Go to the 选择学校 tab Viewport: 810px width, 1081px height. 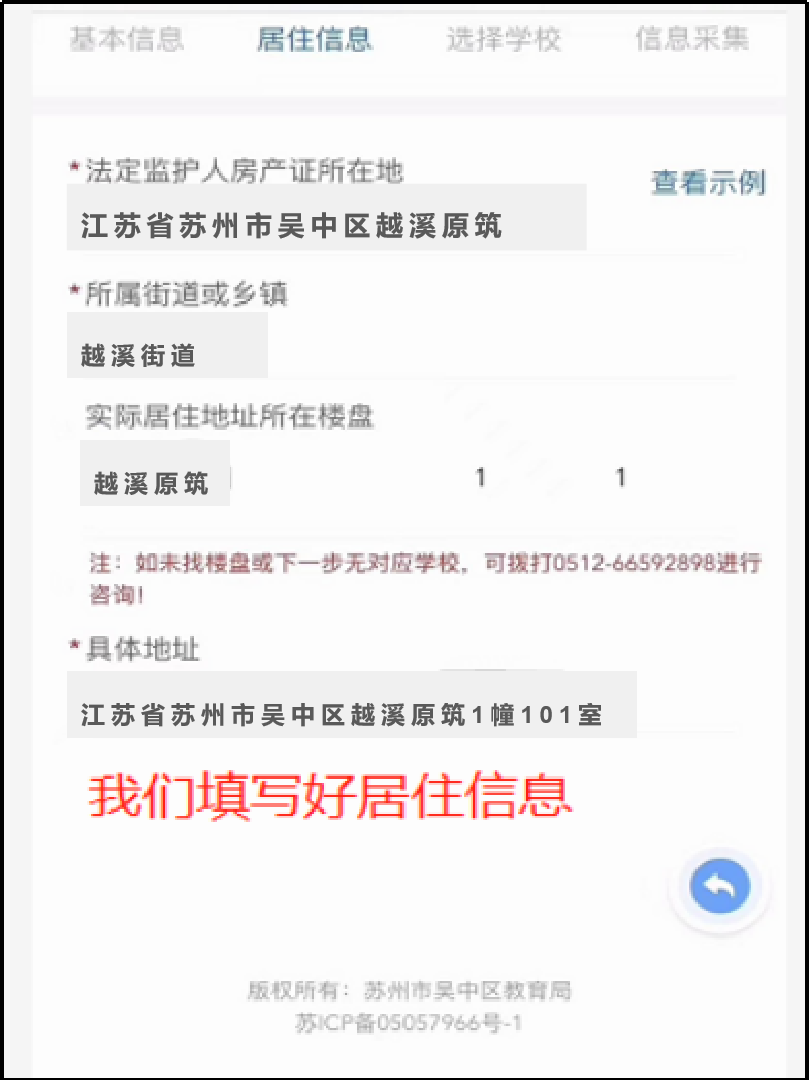coord(503,39)
